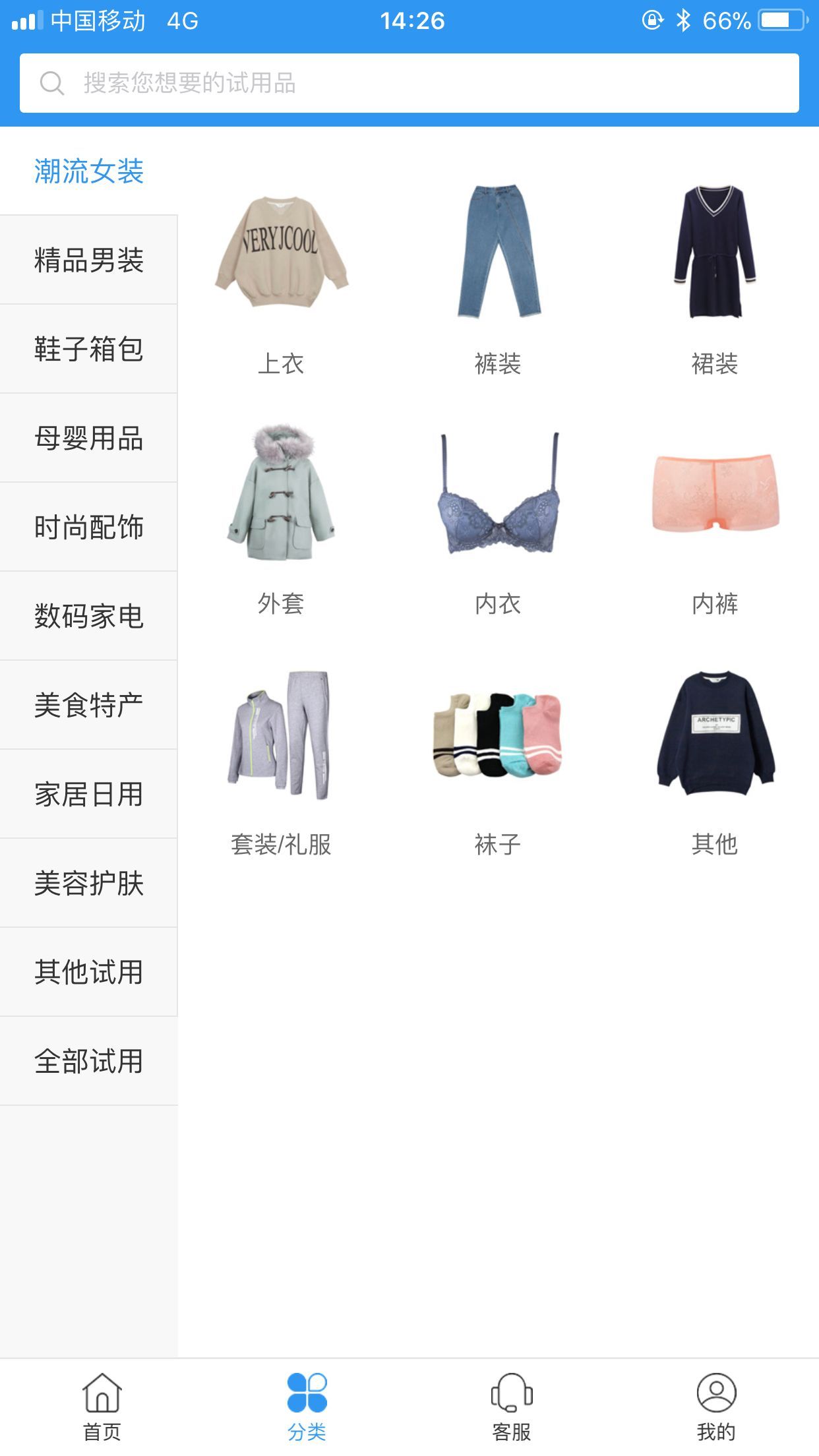Select the 家居日用 category
Screen dimensions: 819x1456
[88, 794]
